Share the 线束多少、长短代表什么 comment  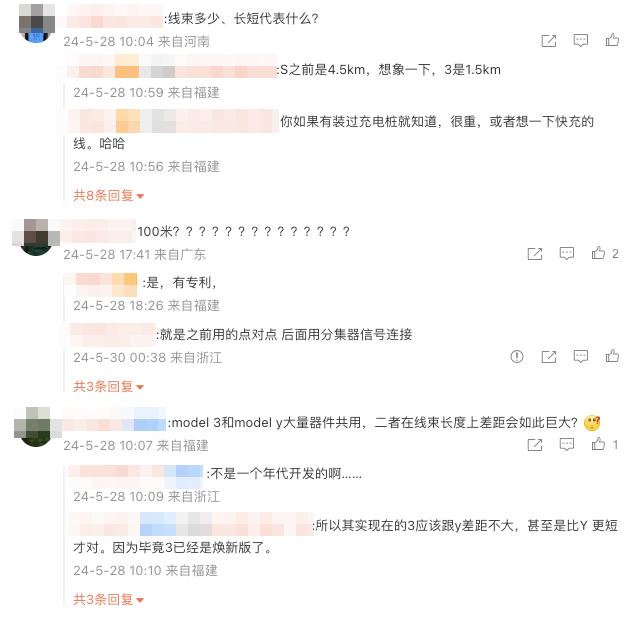coord(549,41)
